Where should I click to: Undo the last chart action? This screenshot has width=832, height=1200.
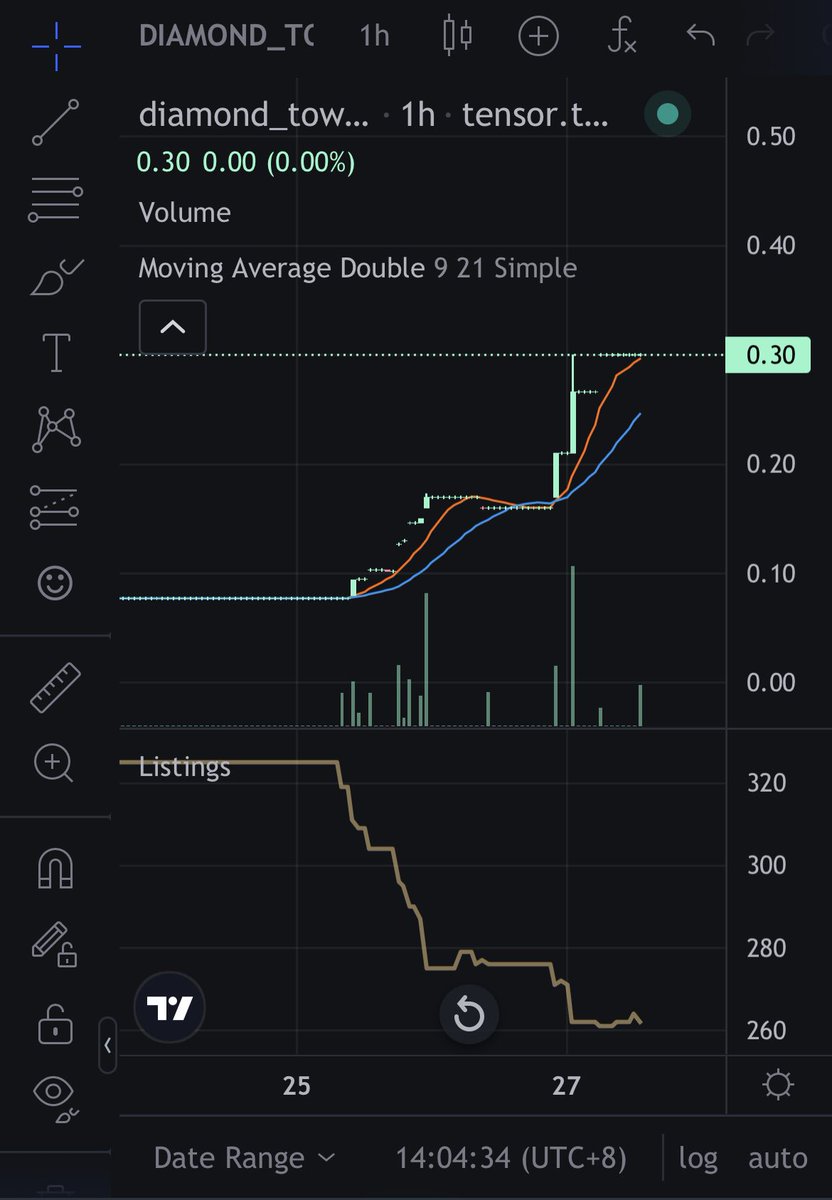tap(700, 35)
